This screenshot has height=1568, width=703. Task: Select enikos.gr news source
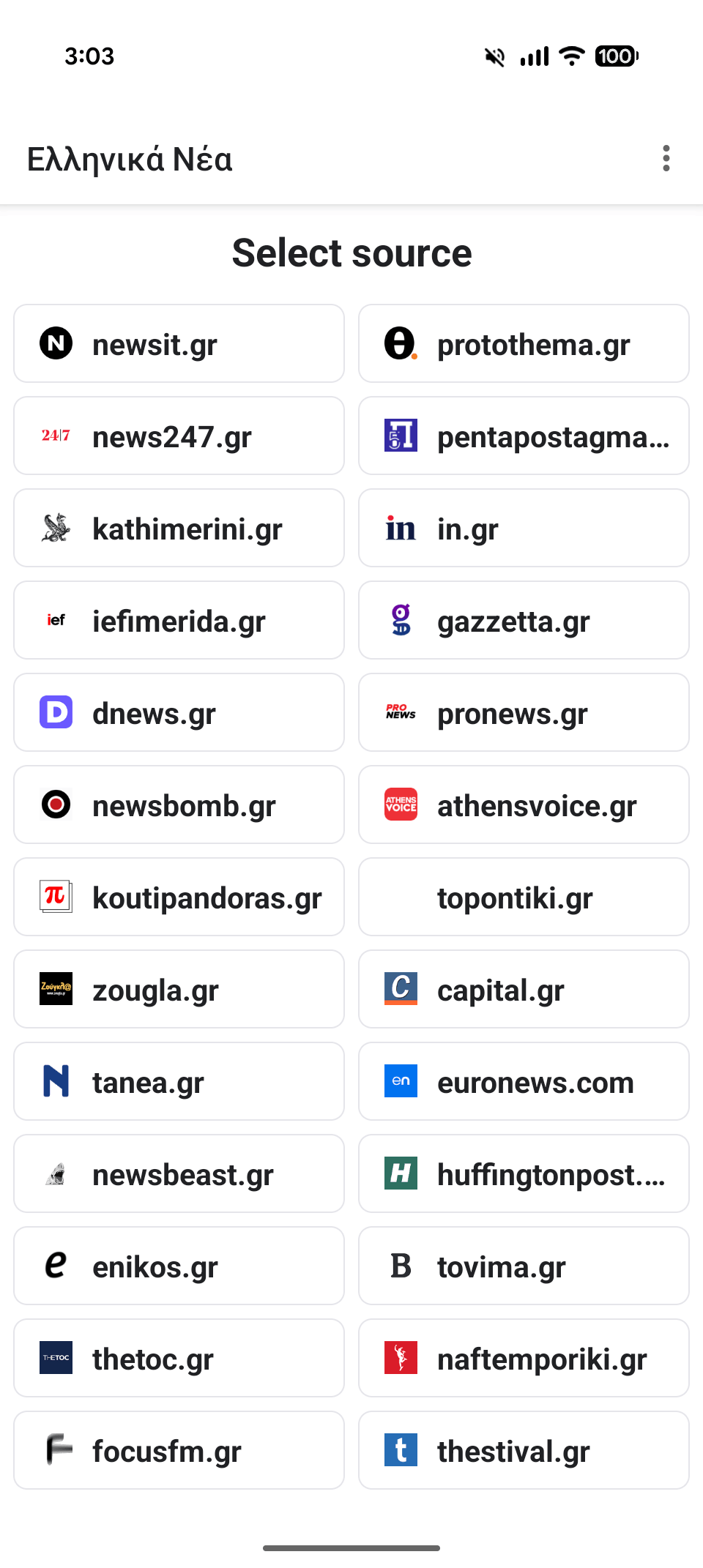[x=178, y=1266]
